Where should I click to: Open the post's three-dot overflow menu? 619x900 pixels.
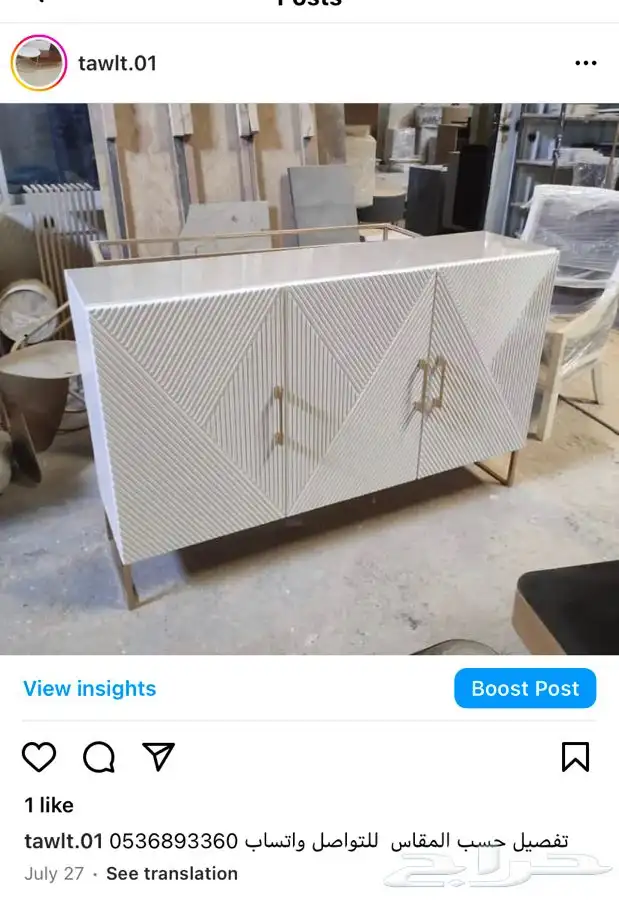585,63
